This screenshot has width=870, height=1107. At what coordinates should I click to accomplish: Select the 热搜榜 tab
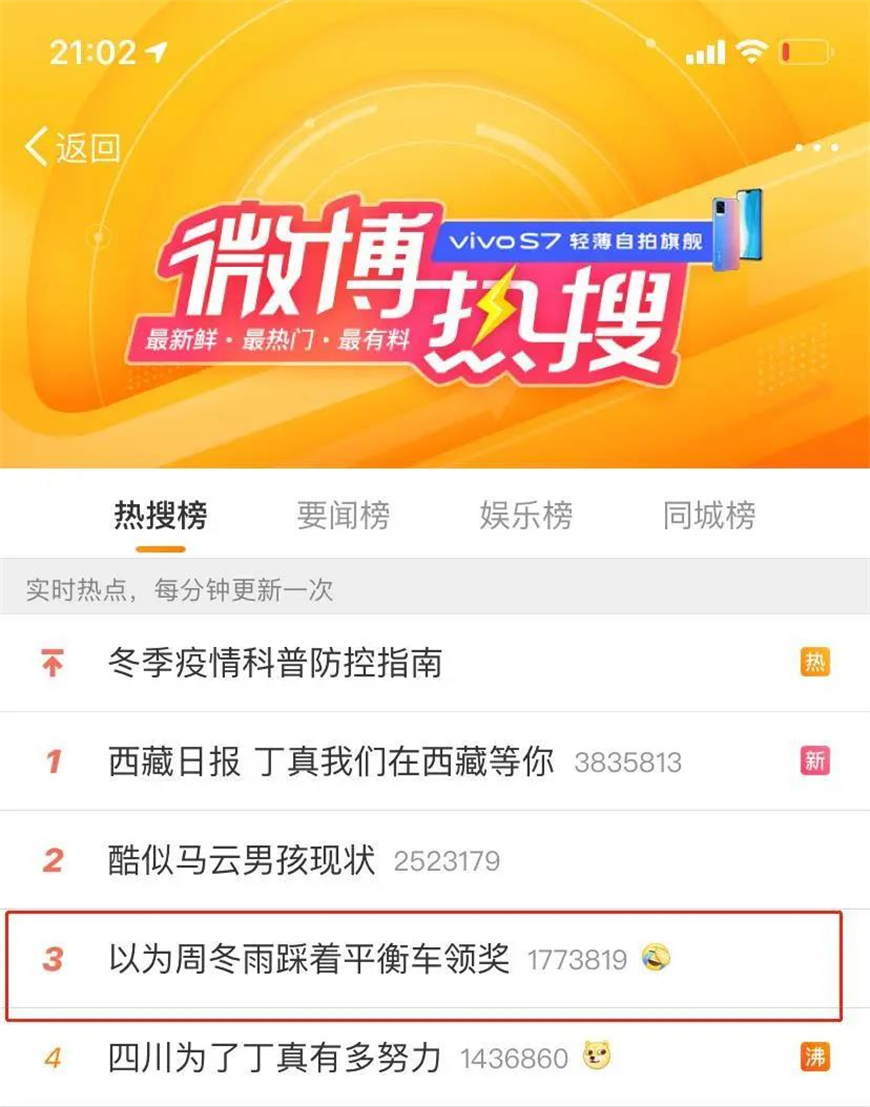pyautogui.click(x=161, y=516)
